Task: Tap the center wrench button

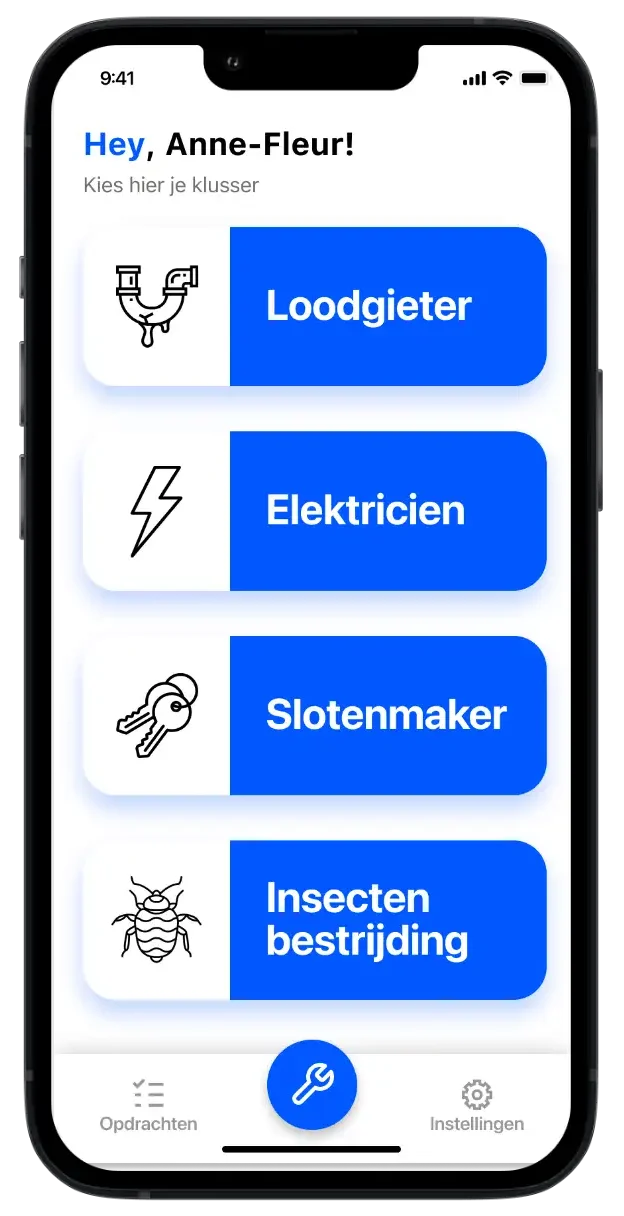Action: (x=312, y=1085)
